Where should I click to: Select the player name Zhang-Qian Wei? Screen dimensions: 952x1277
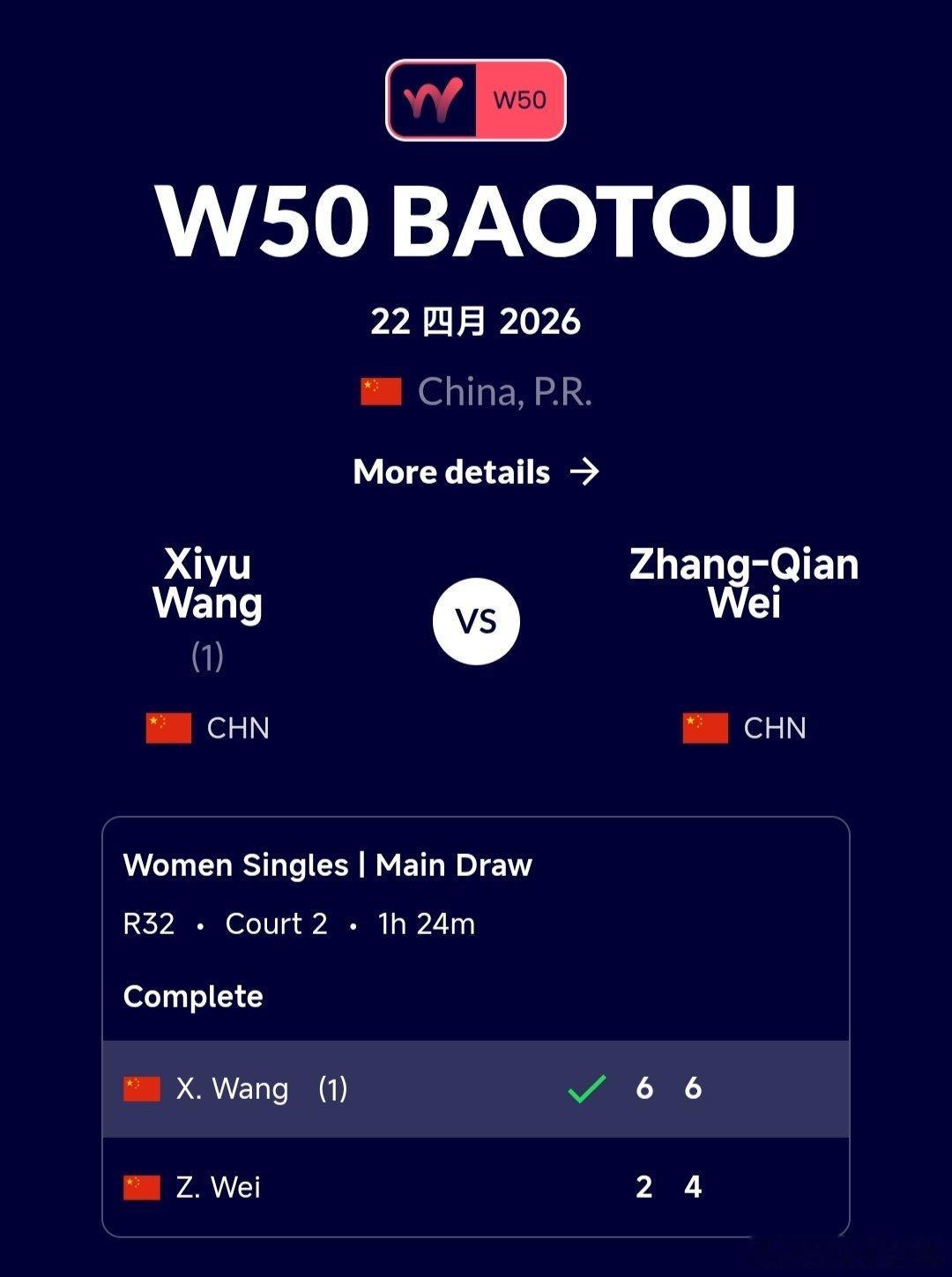[744, 584]
